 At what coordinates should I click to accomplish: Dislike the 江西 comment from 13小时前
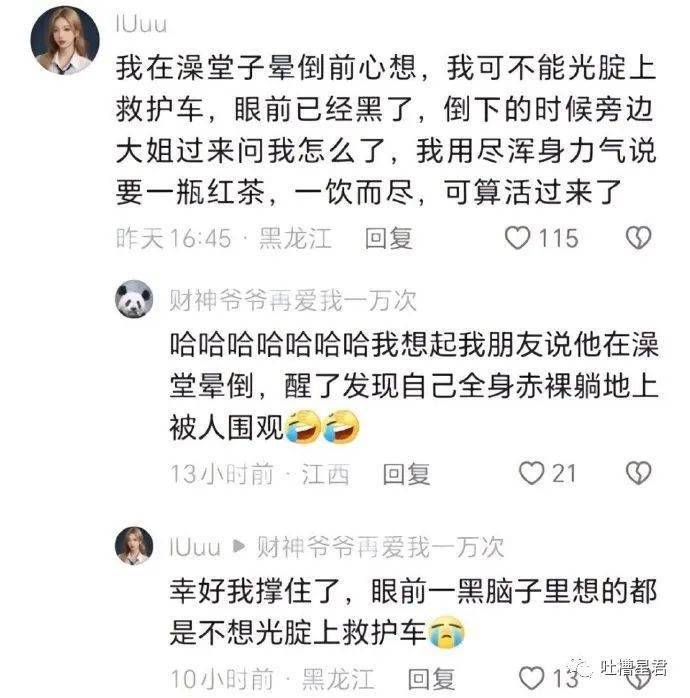(x=638, y=473)
